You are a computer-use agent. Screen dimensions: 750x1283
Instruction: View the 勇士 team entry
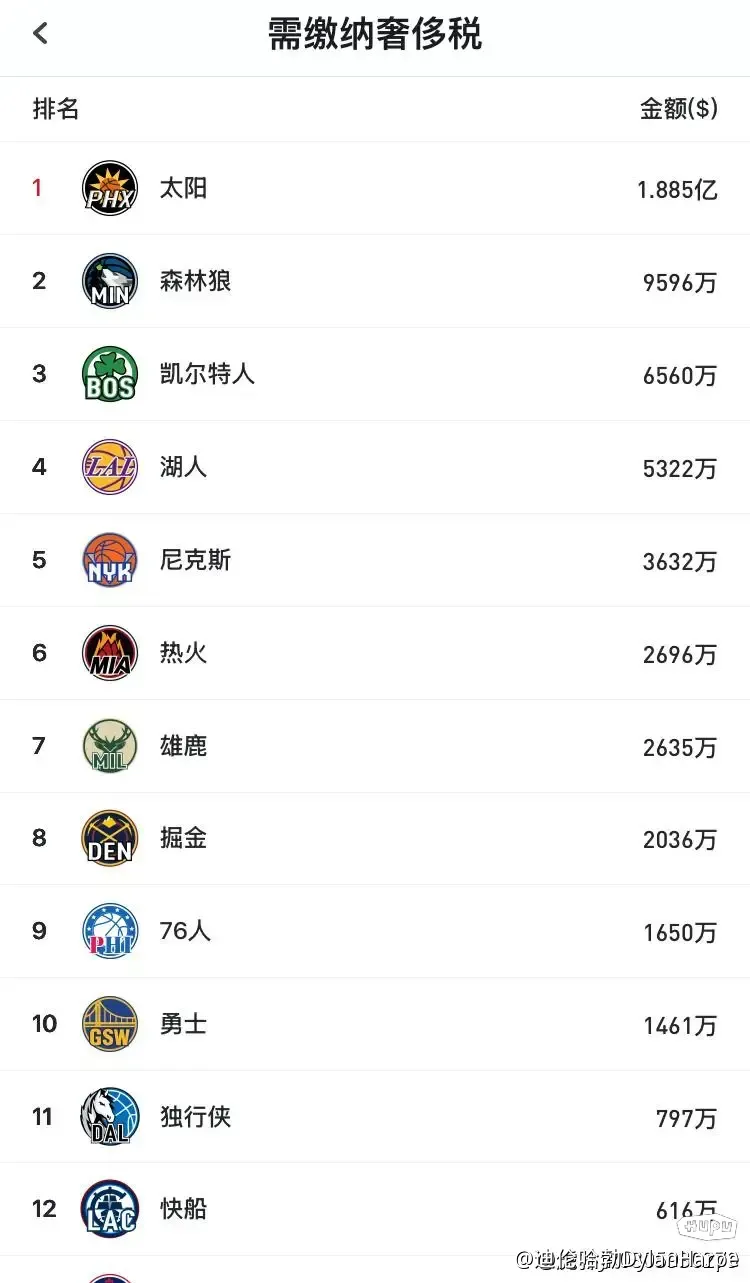point(375,1024)
